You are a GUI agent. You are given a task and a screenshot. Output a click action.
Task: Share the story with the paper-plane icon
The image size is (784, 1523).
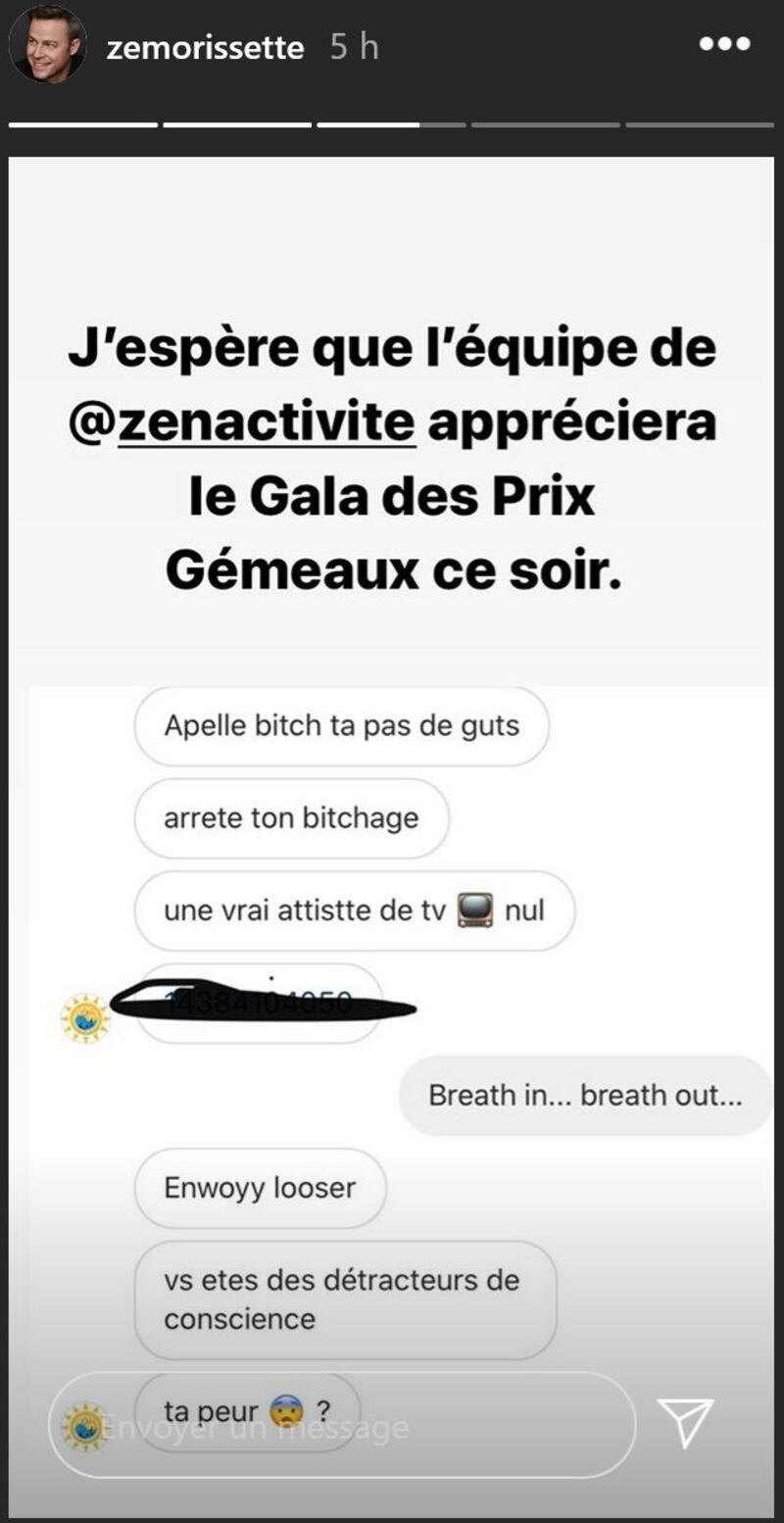(x=685, y=1423)
